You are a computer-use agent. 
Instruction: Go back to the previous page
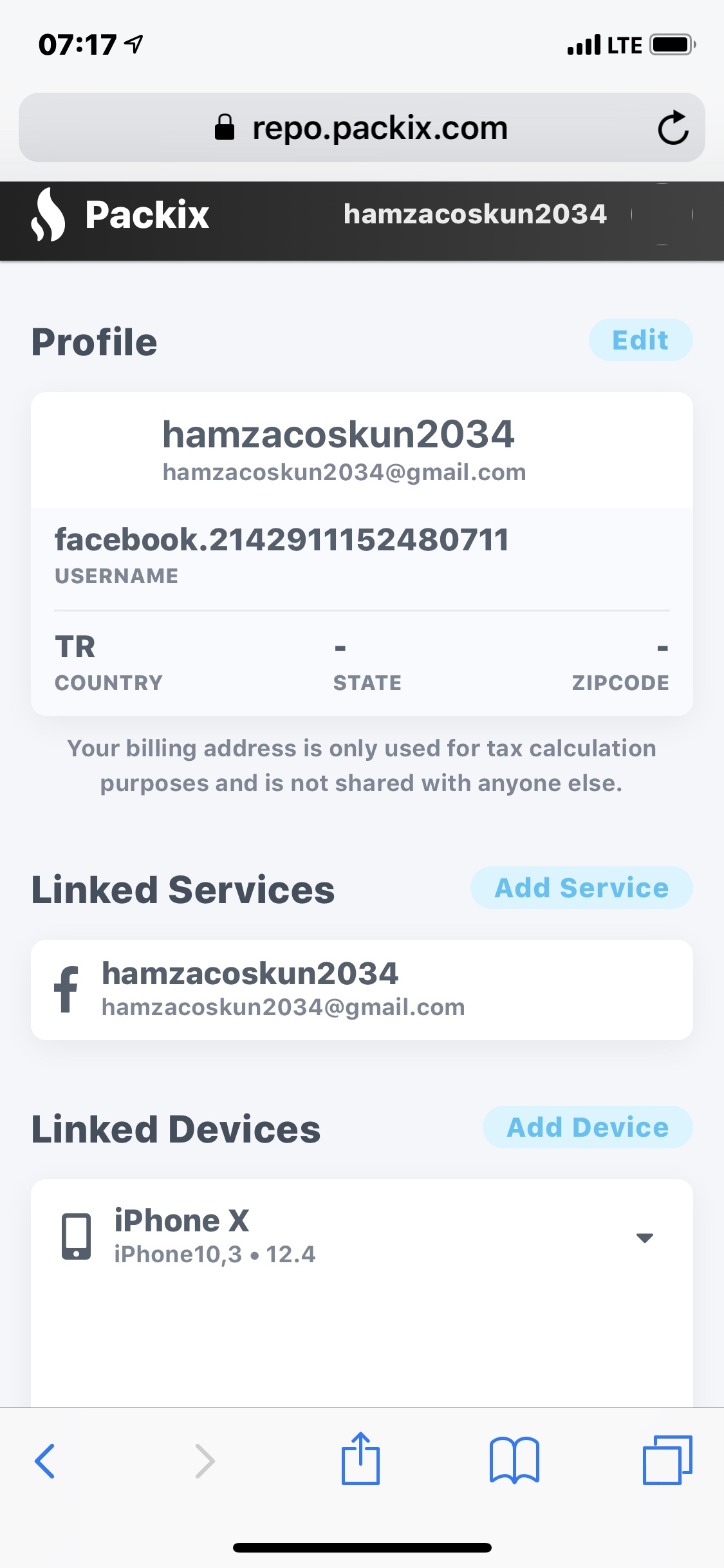(x=44, y=1461)
